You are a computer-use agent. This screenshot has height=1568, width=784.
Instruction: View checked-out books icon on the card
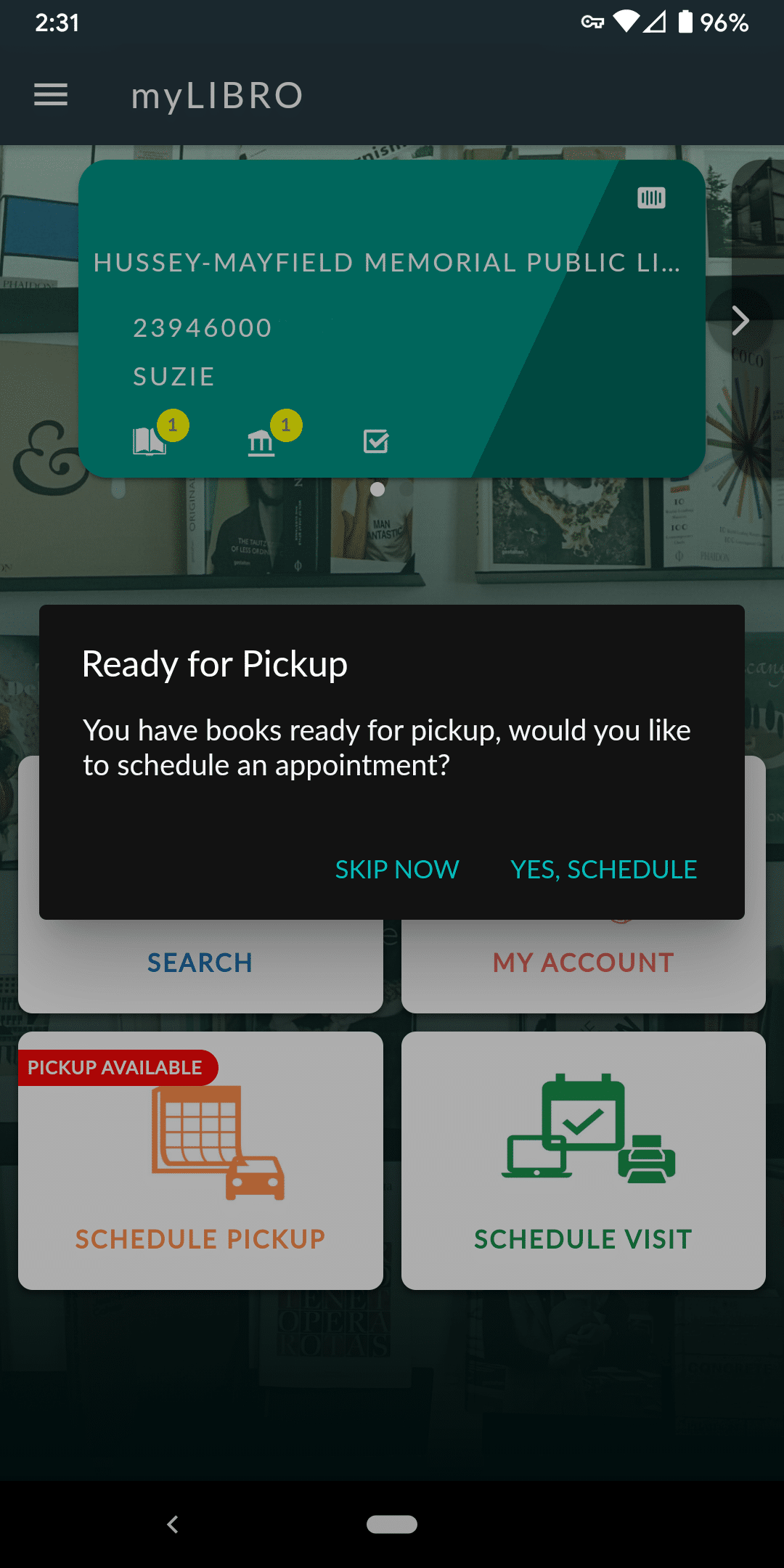pyautogui.click(x=150, y=441)
